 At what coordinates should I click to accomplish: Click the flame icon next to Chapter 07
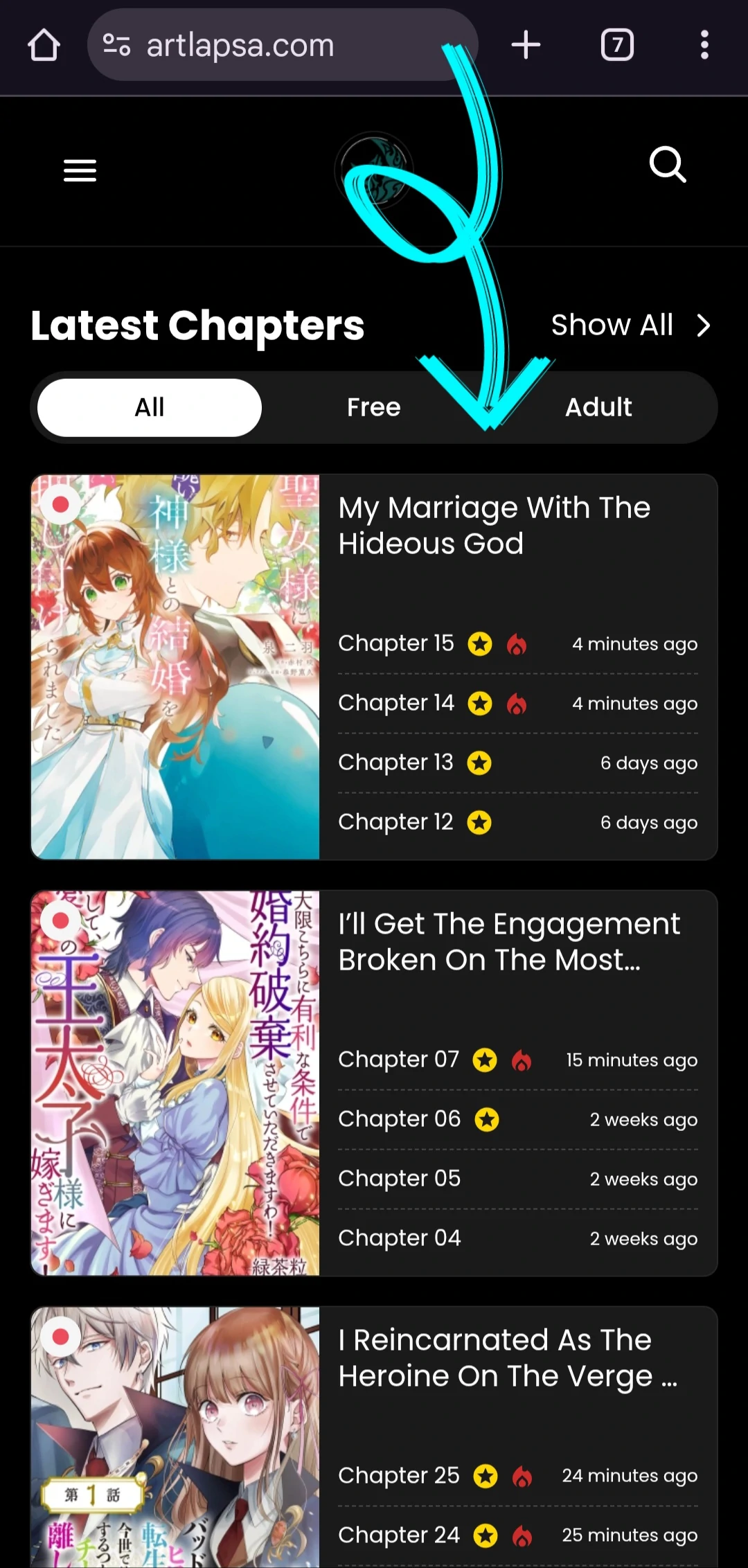pyautogui.click(x=522, y=1060)
